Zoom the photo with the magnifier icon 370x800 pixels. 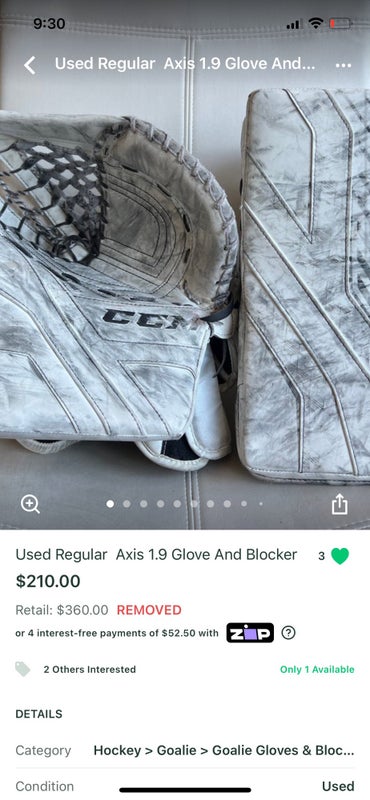30,504
